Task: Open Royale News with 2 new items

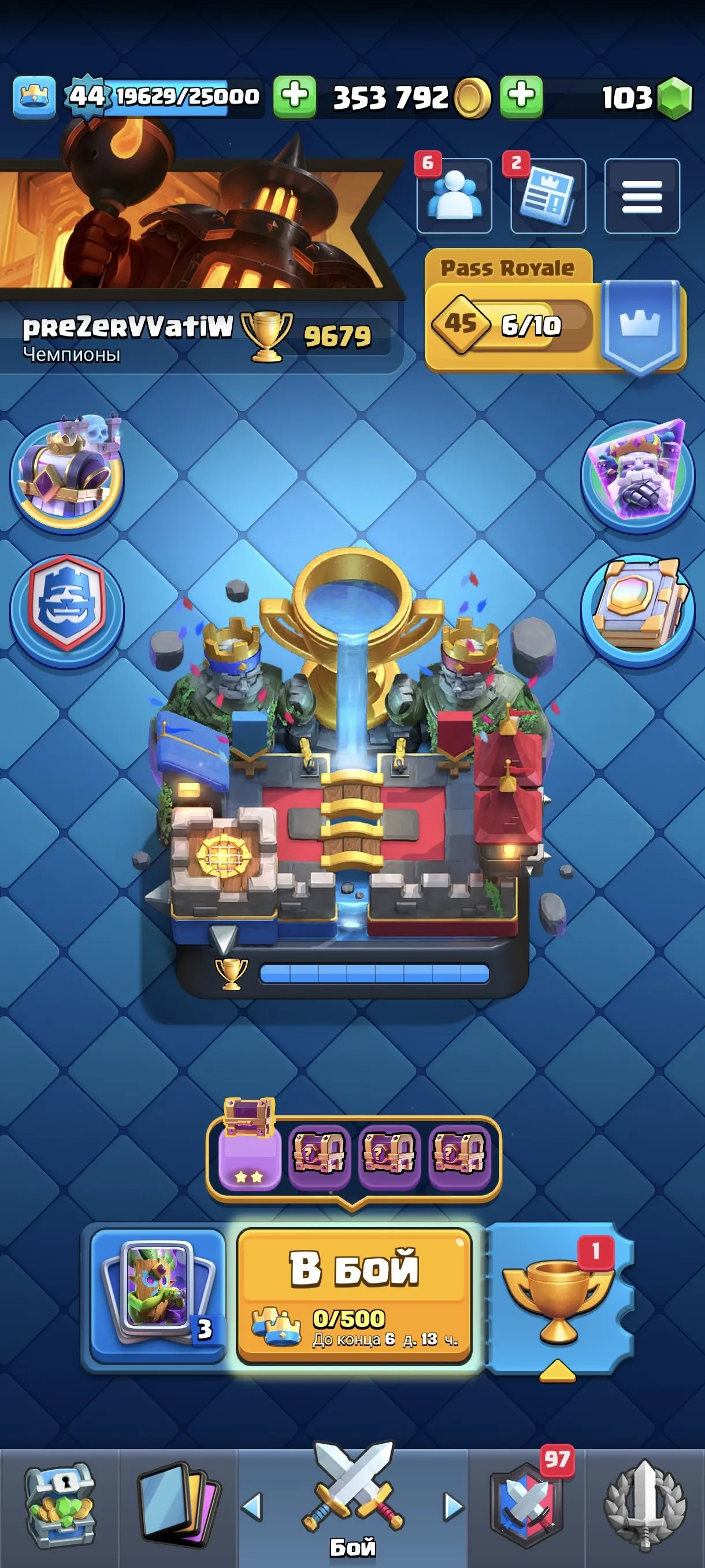Action: [547, 196]
